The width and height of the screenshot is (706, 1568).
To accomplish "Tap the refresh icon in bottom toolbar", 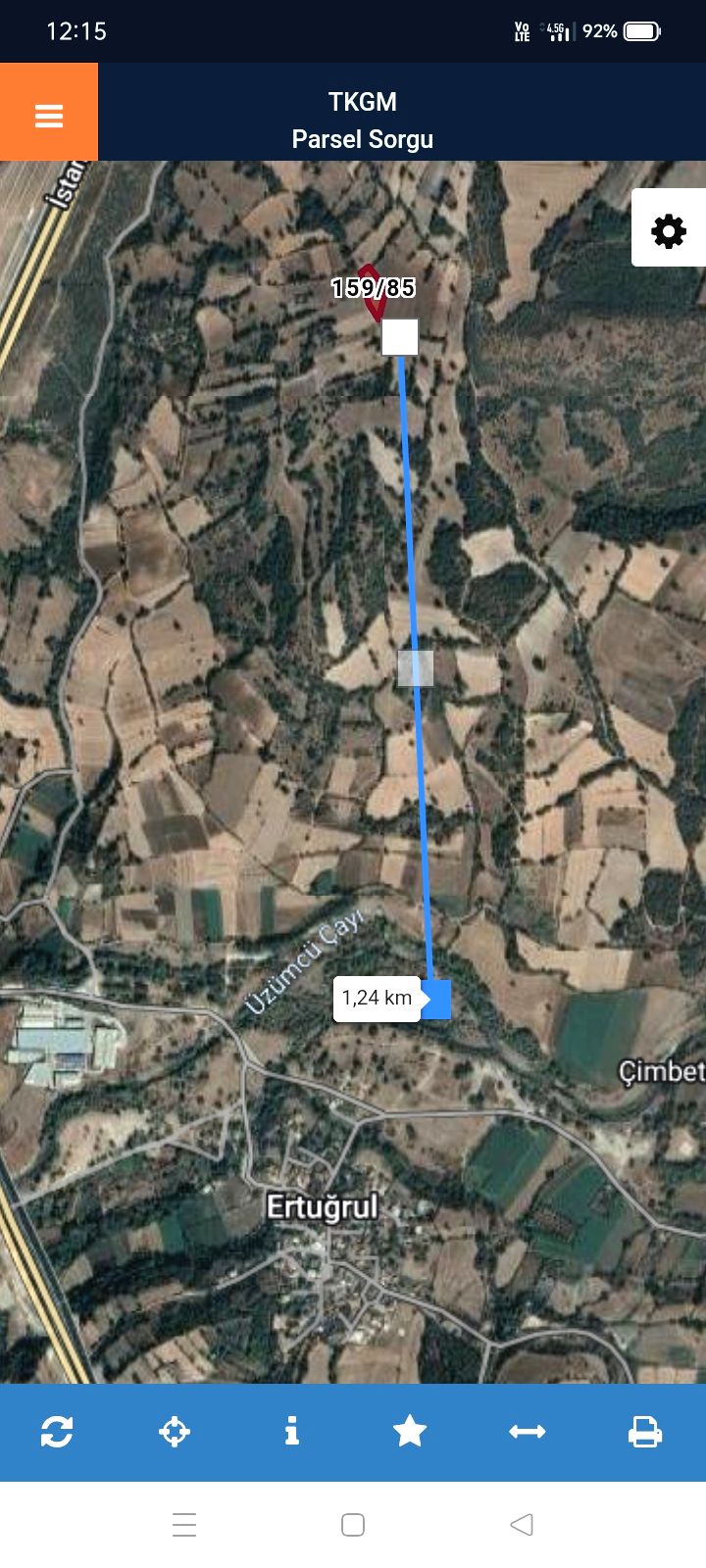I will click(x=57, y=1432).
